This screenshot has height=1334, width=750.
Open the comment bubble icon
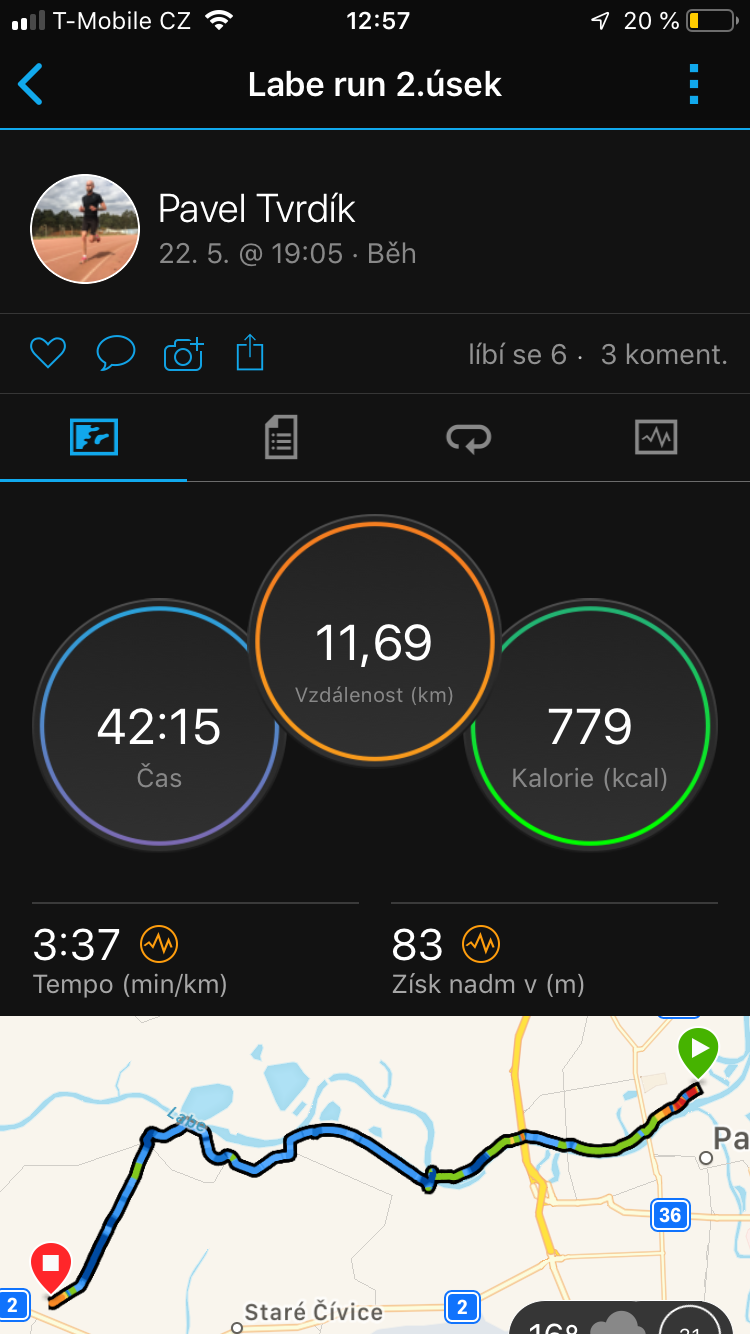pos(116,353)
